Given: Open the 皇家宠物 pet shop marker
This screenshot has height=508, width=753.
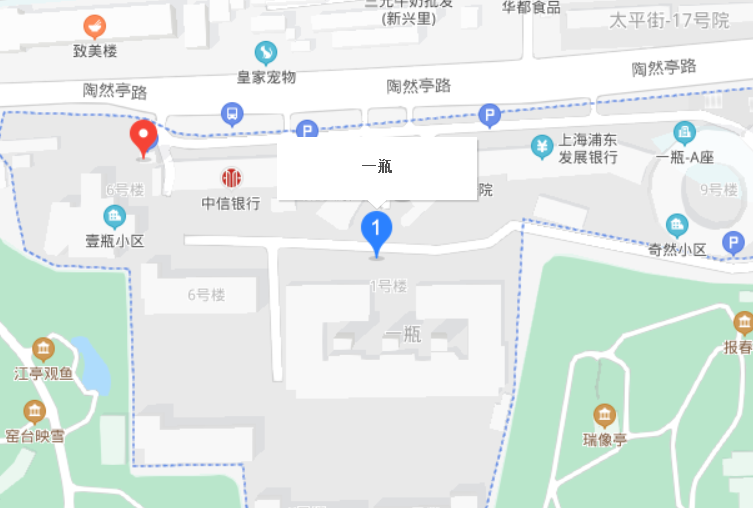Looking at the screenshot, I should (x=265, y=53).
